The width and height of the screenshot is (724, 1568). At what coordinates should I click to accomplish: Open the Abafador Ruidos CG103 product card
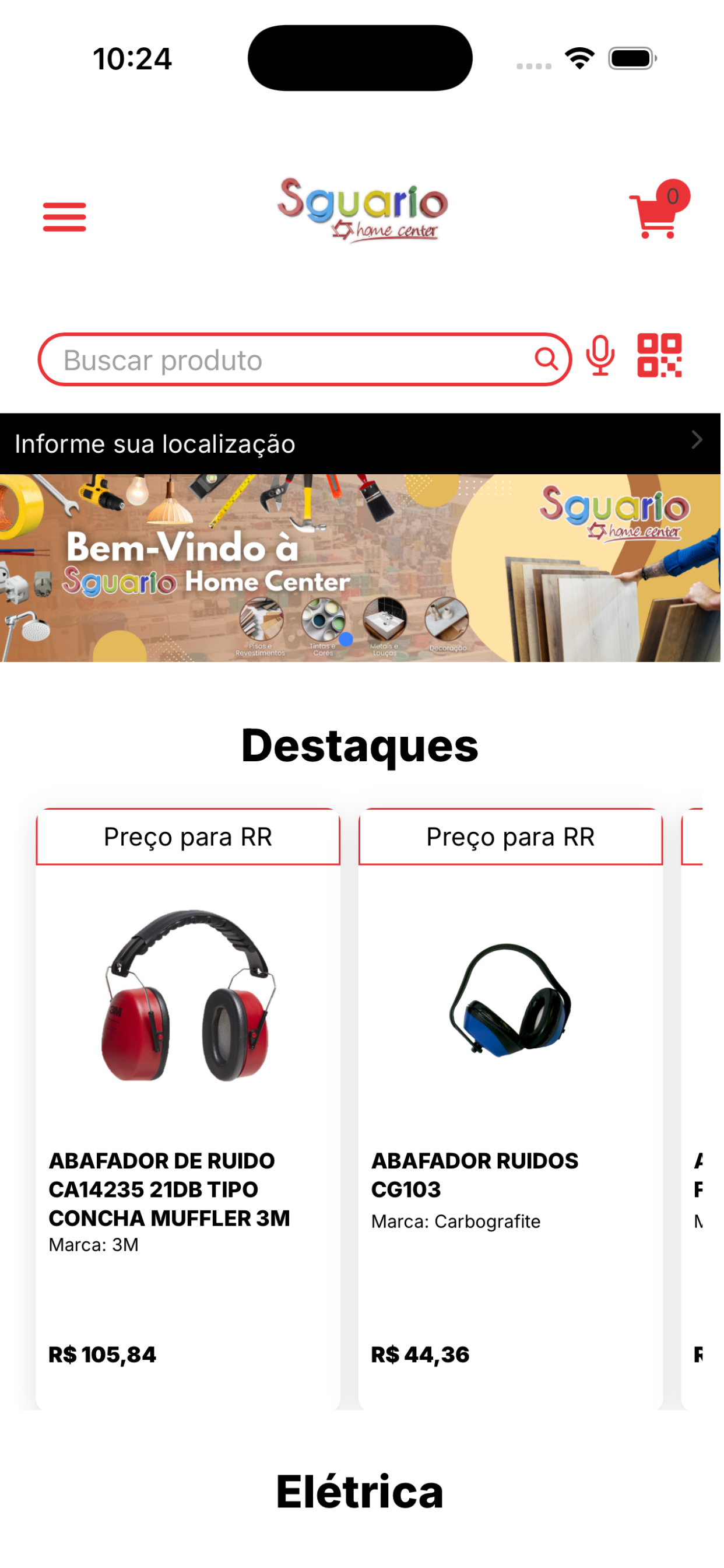(x=511, y=1109)
